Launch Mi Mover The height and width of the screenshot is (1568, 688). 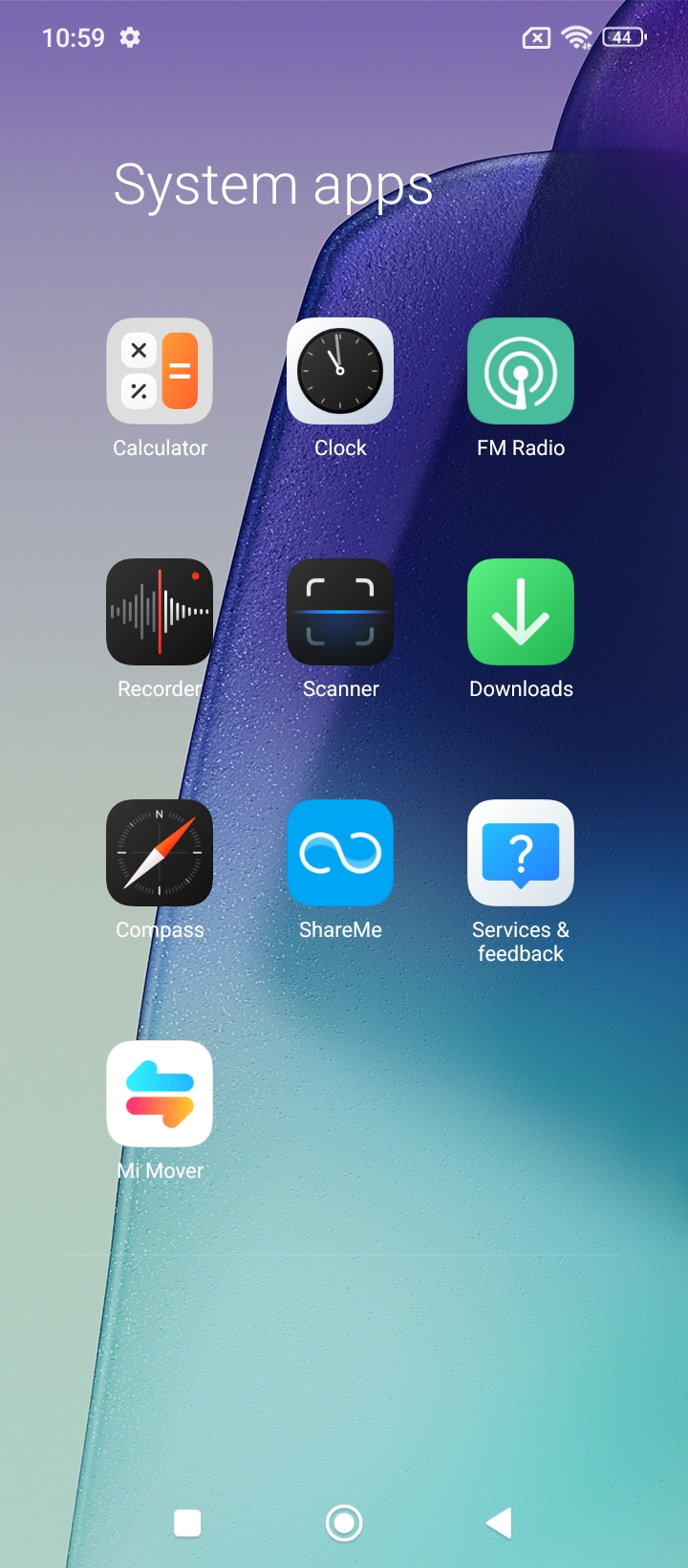click(x=160, y=1094)
